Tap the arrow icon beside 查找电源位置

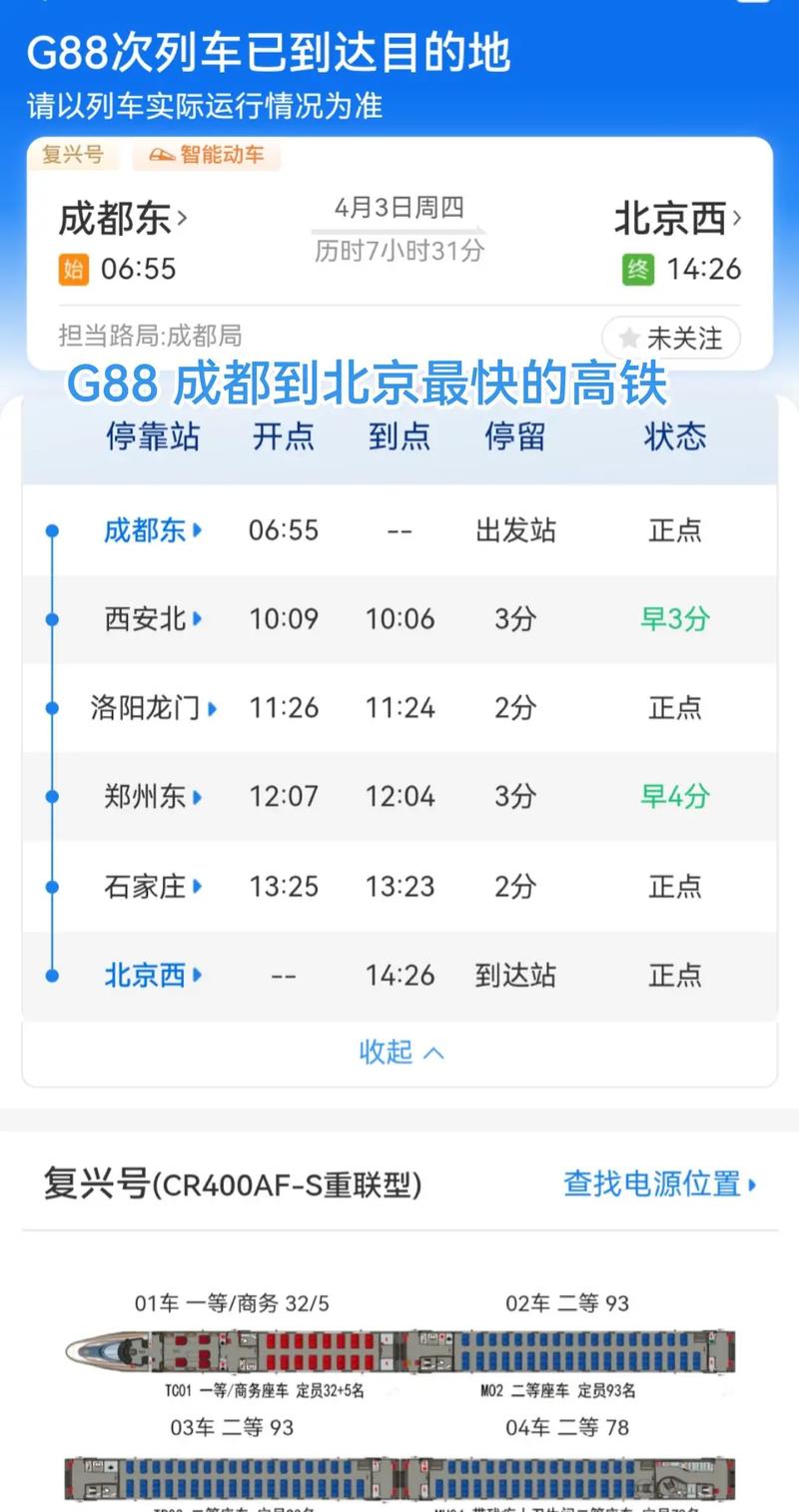click(750, 1183)
